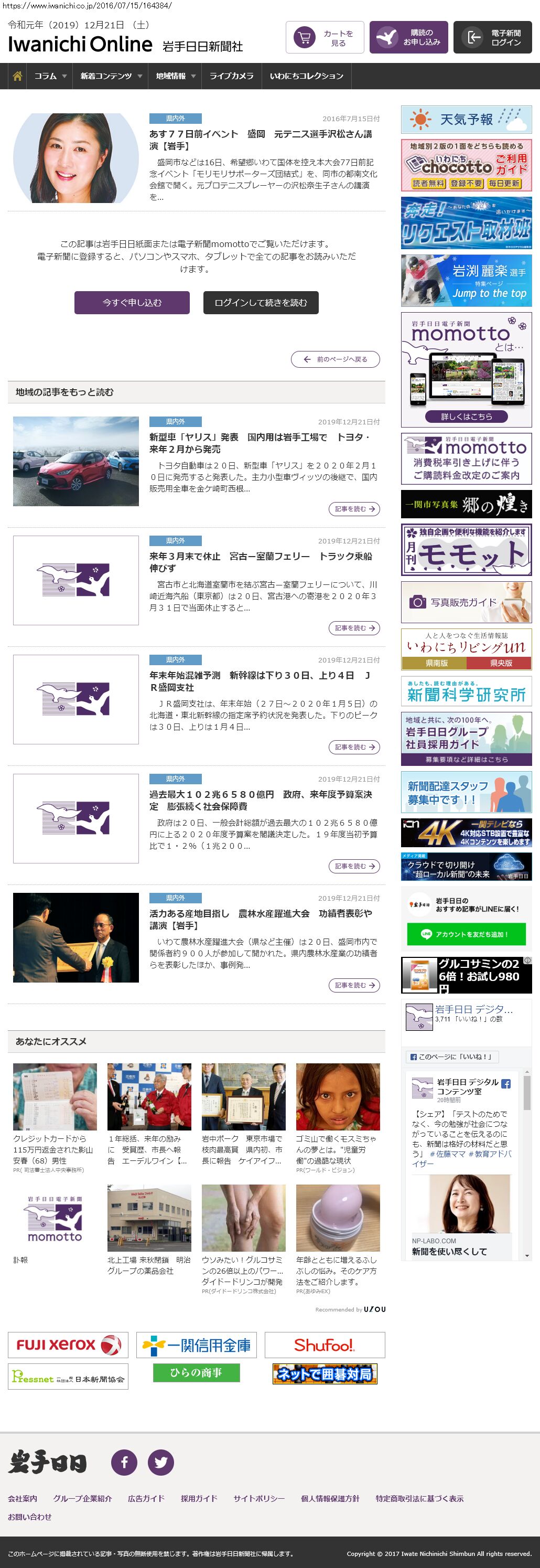The width and height of the screenshot is (540, 1568).
Task: Go back with 前のページへ戻る
Action: (335, 359)
